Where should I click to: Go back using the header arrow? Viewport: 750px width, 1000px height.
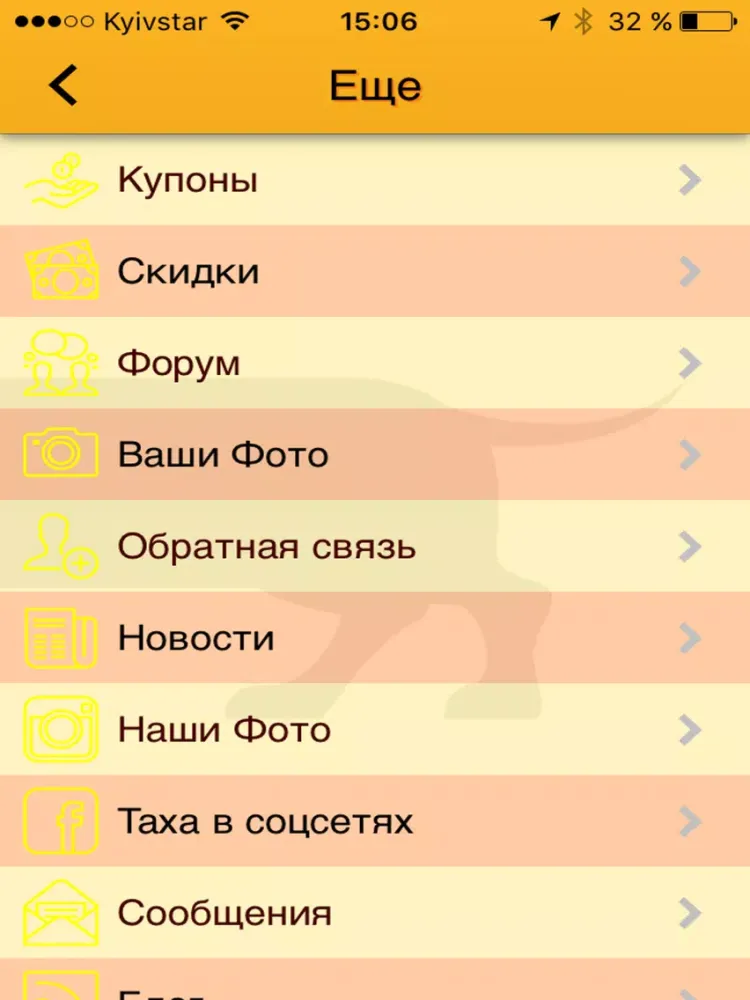(x=63, y=86)
